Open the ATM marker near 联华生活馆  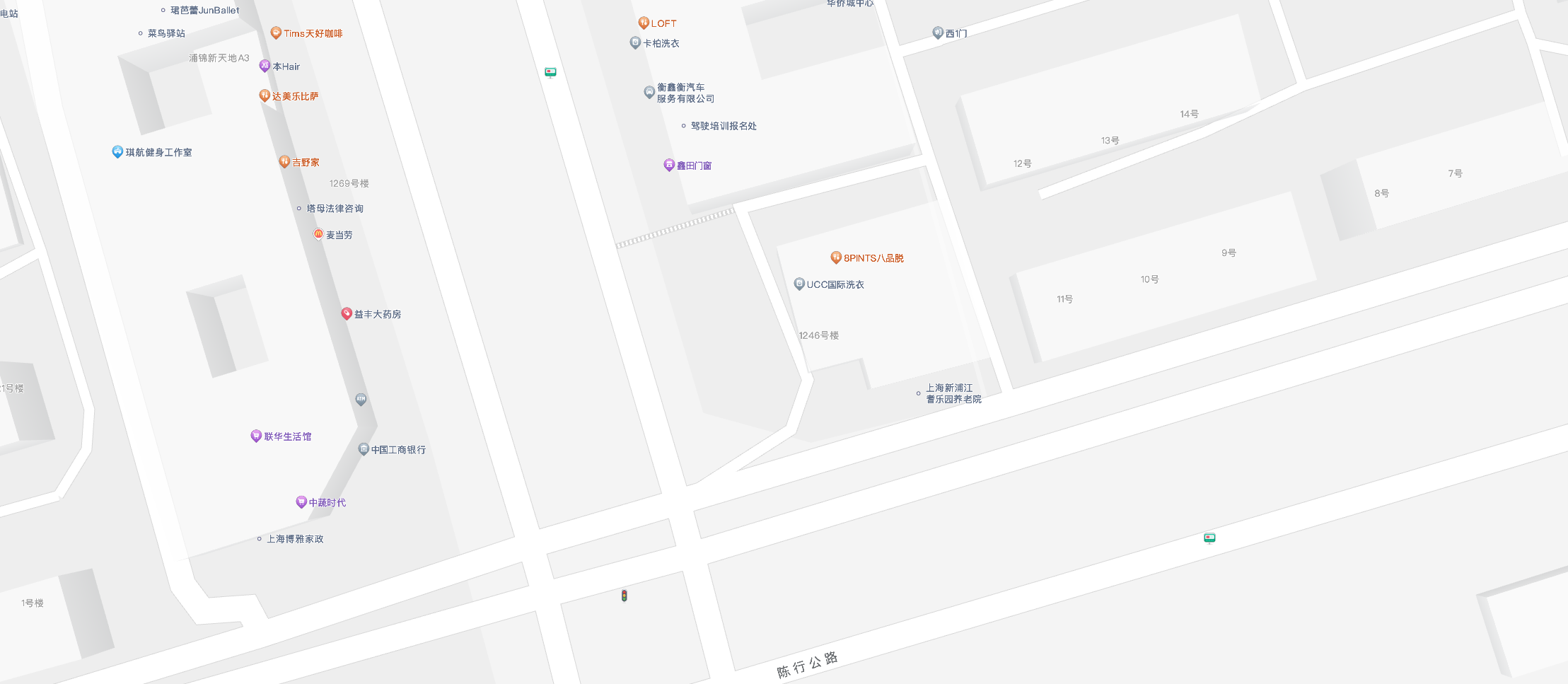[x=361, y=399]
